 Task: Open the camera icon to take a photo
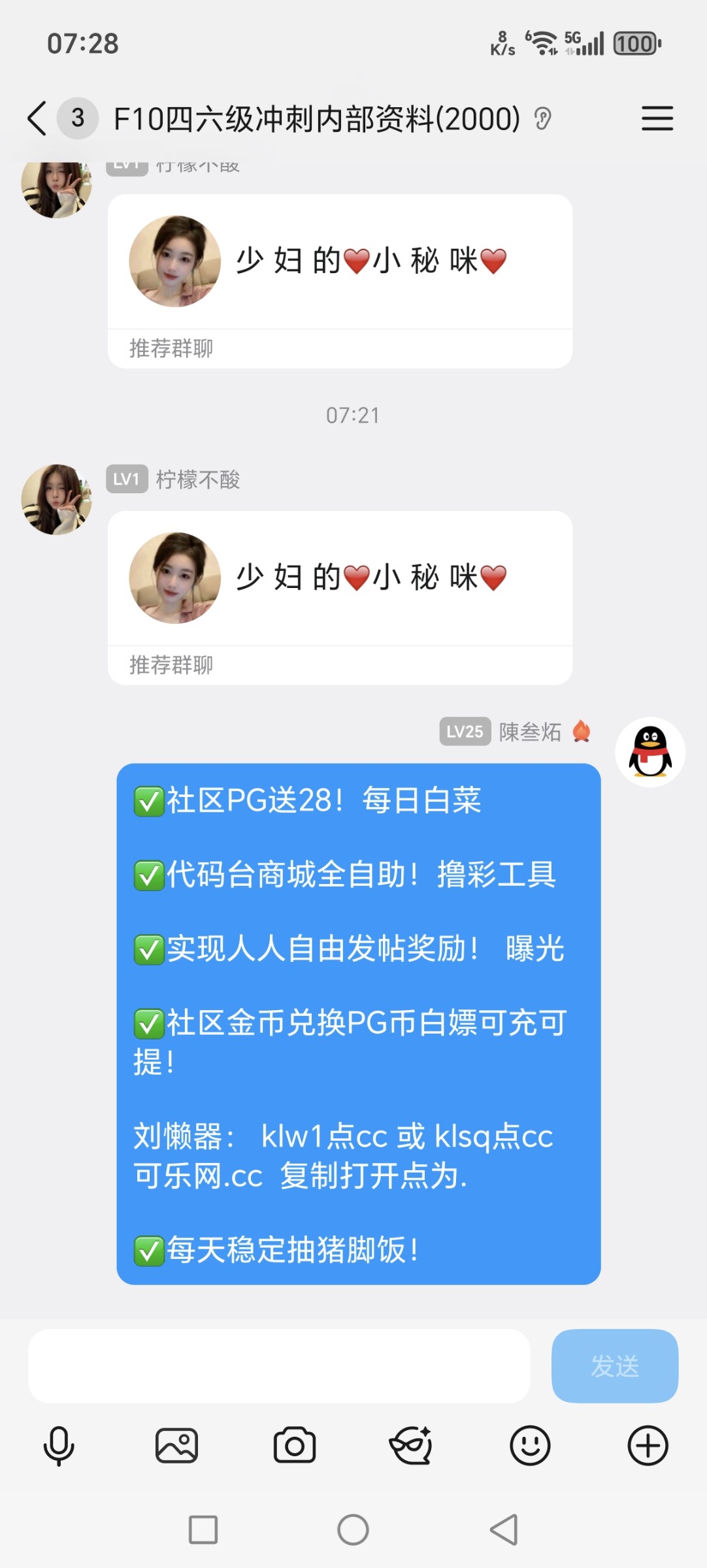click(294, 1445)
